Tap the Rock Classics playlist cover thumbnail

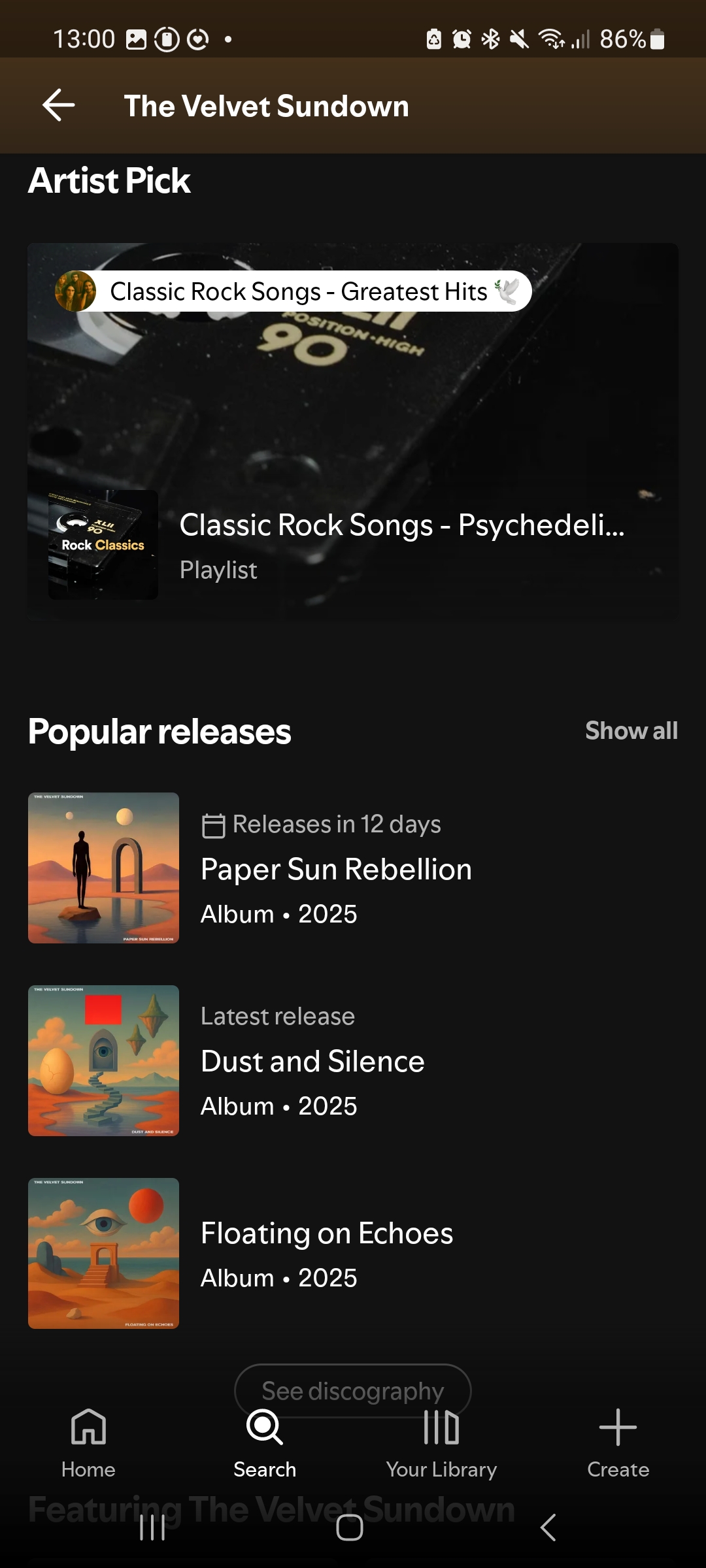103,544
